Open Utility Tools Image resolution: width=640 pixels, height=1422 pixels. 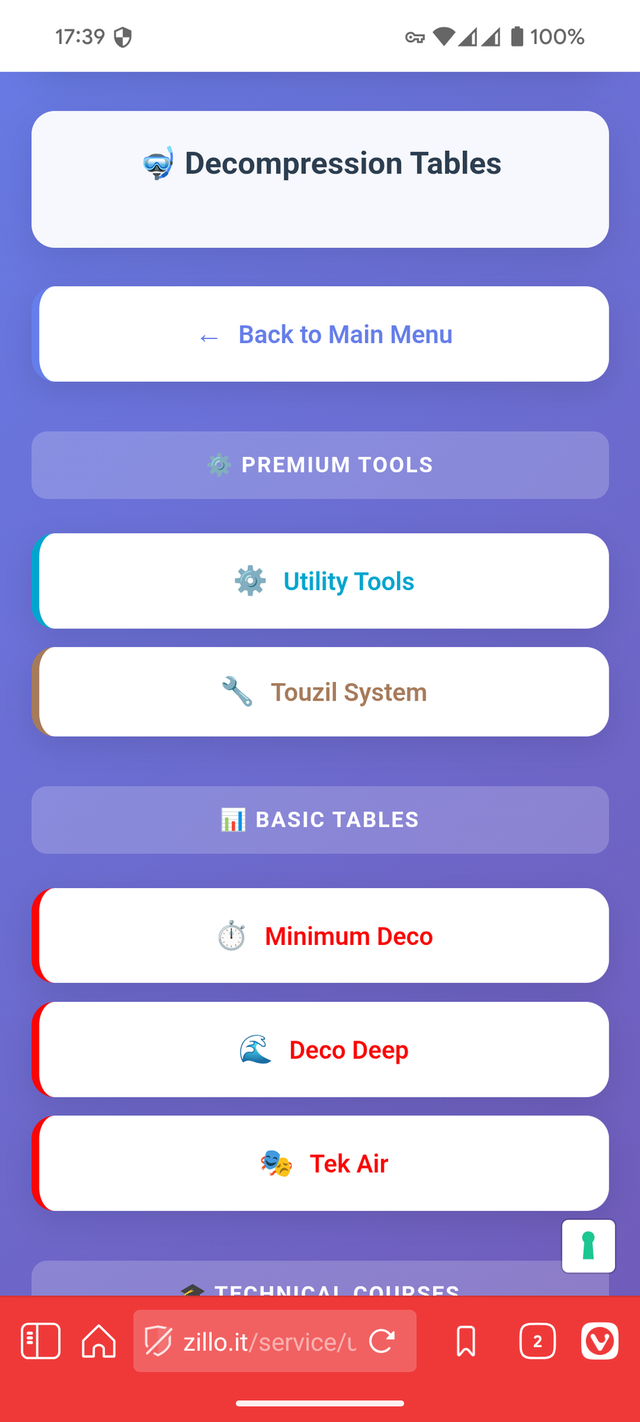(x=323, y=581)
